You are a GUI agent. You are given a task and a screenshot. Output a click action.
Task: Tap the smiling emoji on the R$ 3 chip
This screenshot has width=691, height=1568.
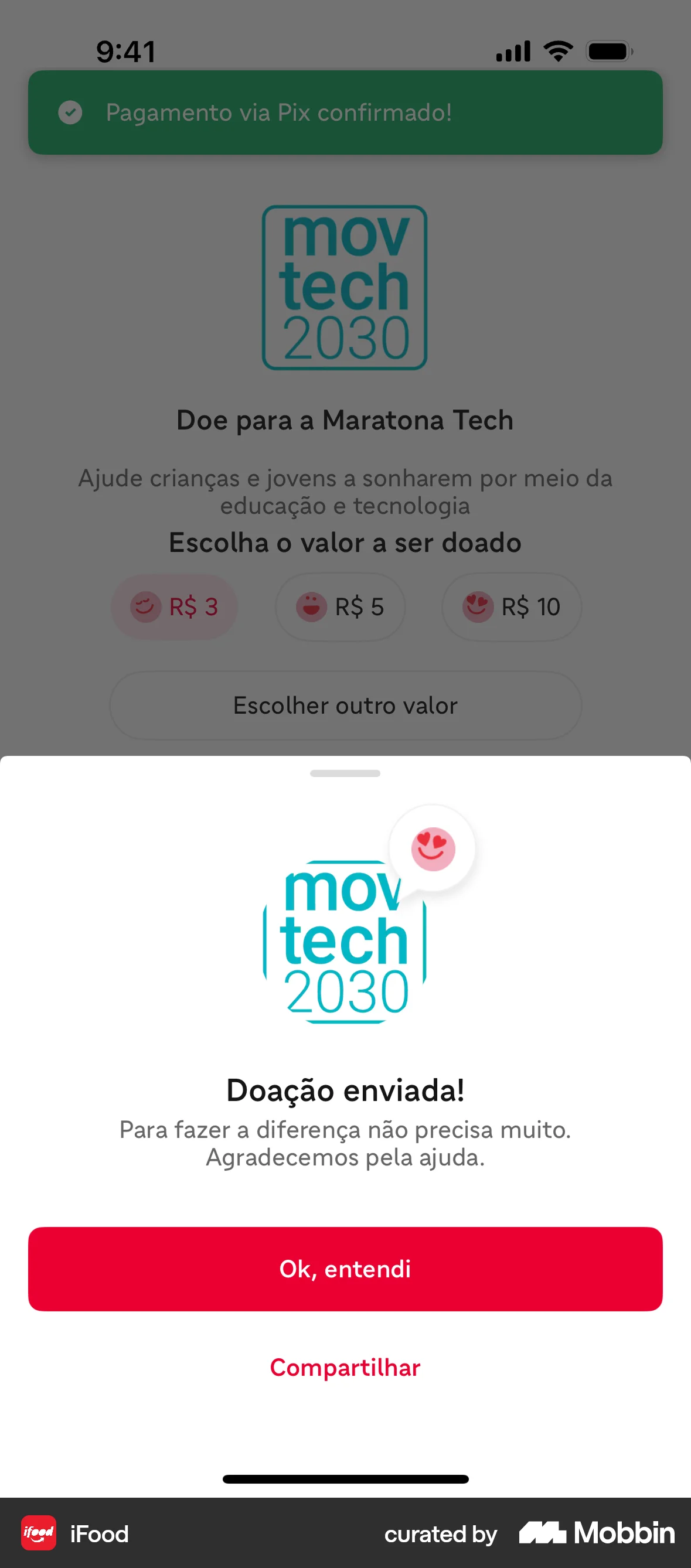[145, 607]
